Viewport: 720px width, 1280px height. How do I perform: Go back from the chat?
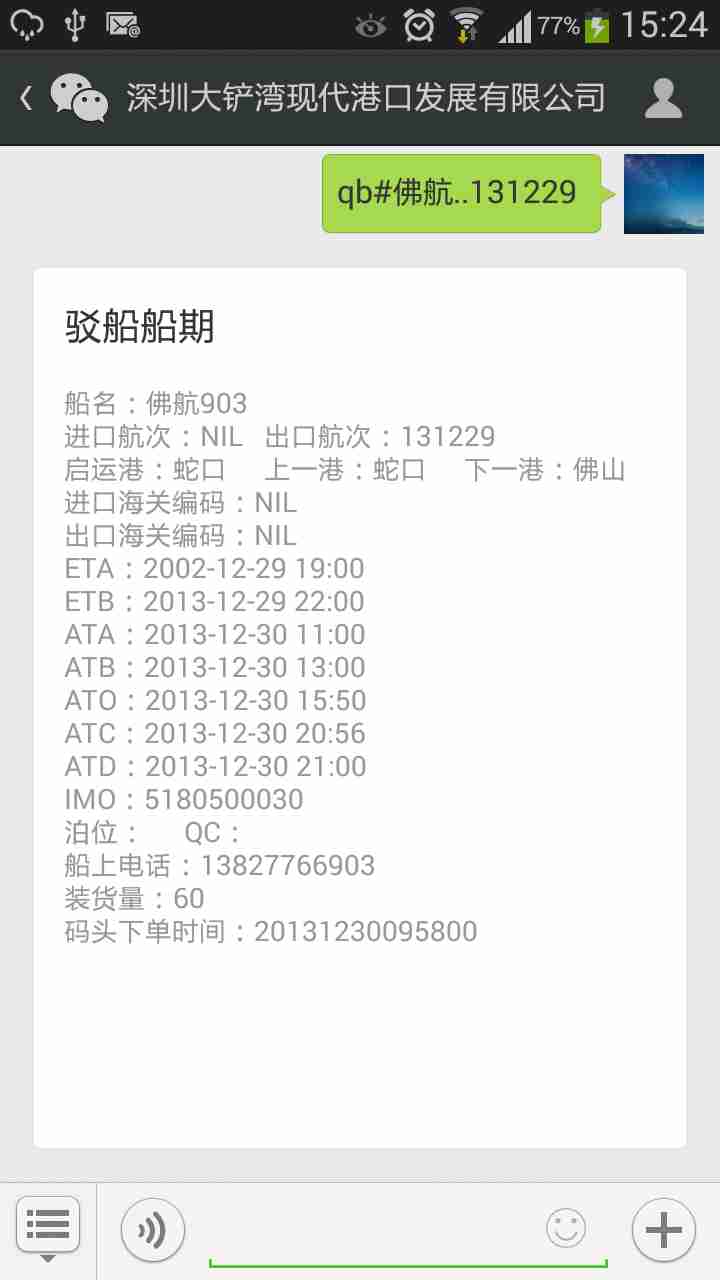click(x=28, y=98)
